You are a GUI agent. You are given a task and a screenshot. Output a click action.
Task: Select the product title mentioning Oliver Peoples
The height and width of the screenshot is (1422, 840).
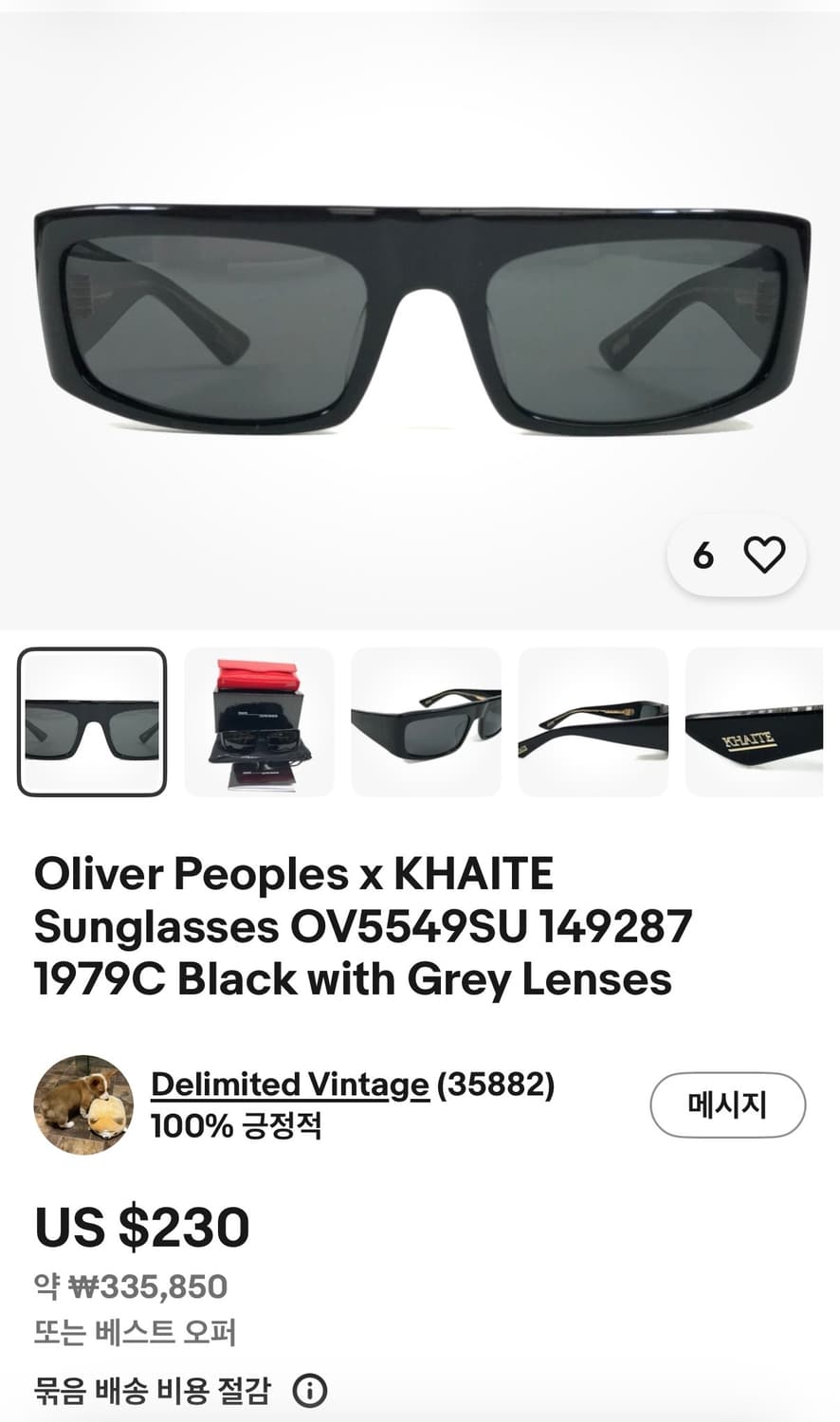pyautogui.click(x=294, y=876)
